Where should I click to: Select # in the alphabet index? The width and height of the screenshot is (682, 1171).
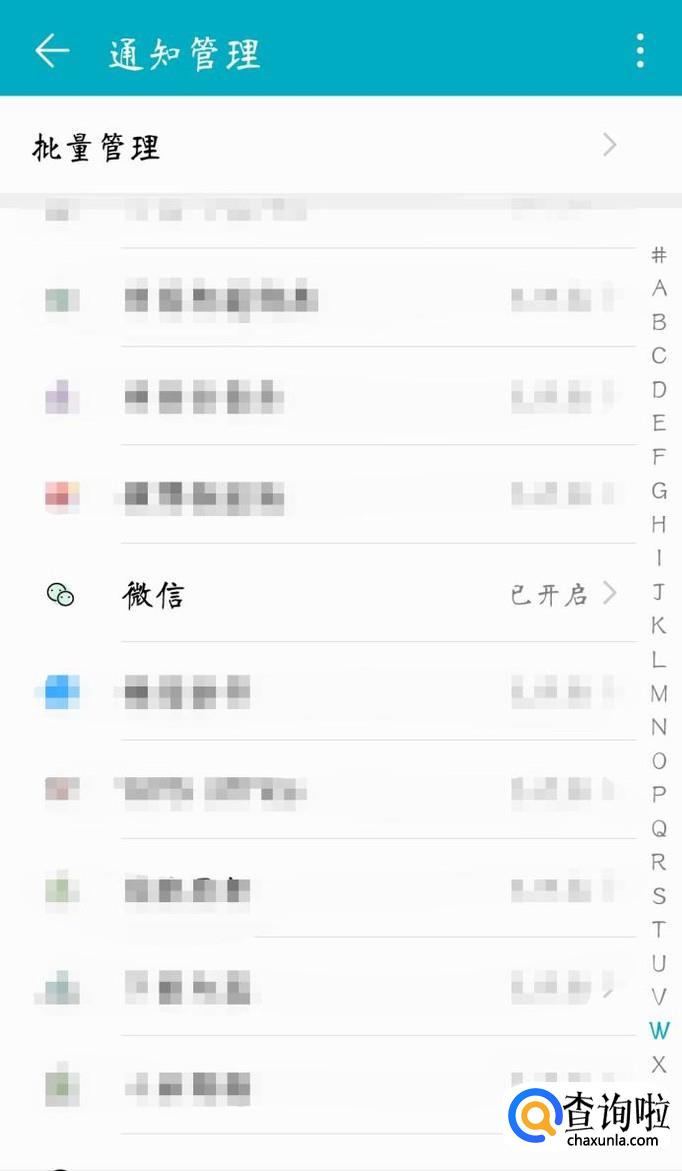(x=659, y=255)
